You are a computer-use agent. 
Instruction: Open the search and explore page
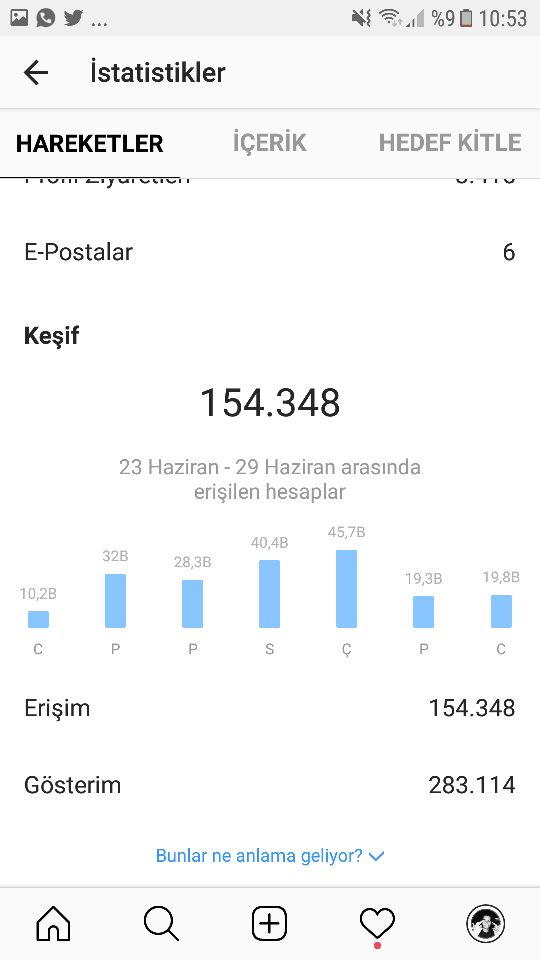click(x=162, y=923)
